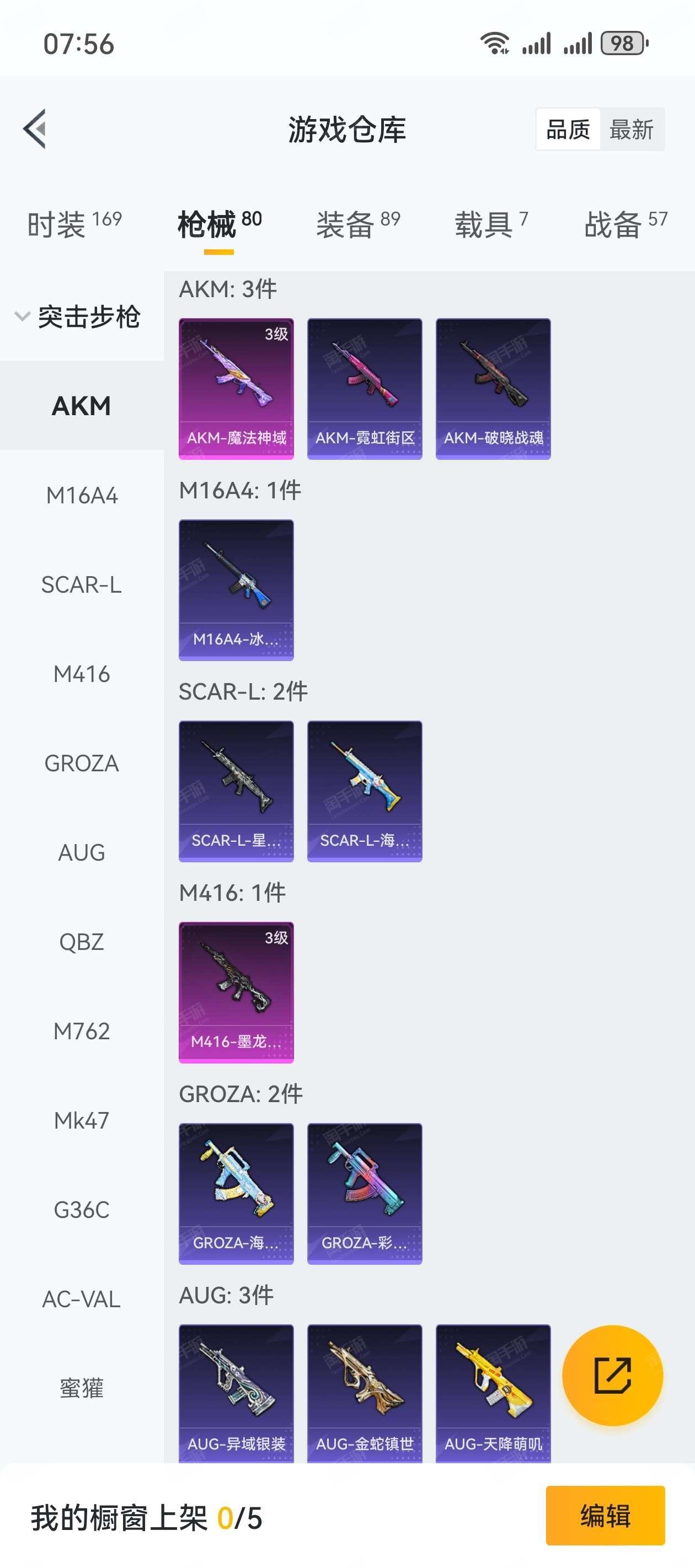695x1568 pixels.
Task: Open the AKM-霓虹街区 skin card
Action: 365,389
